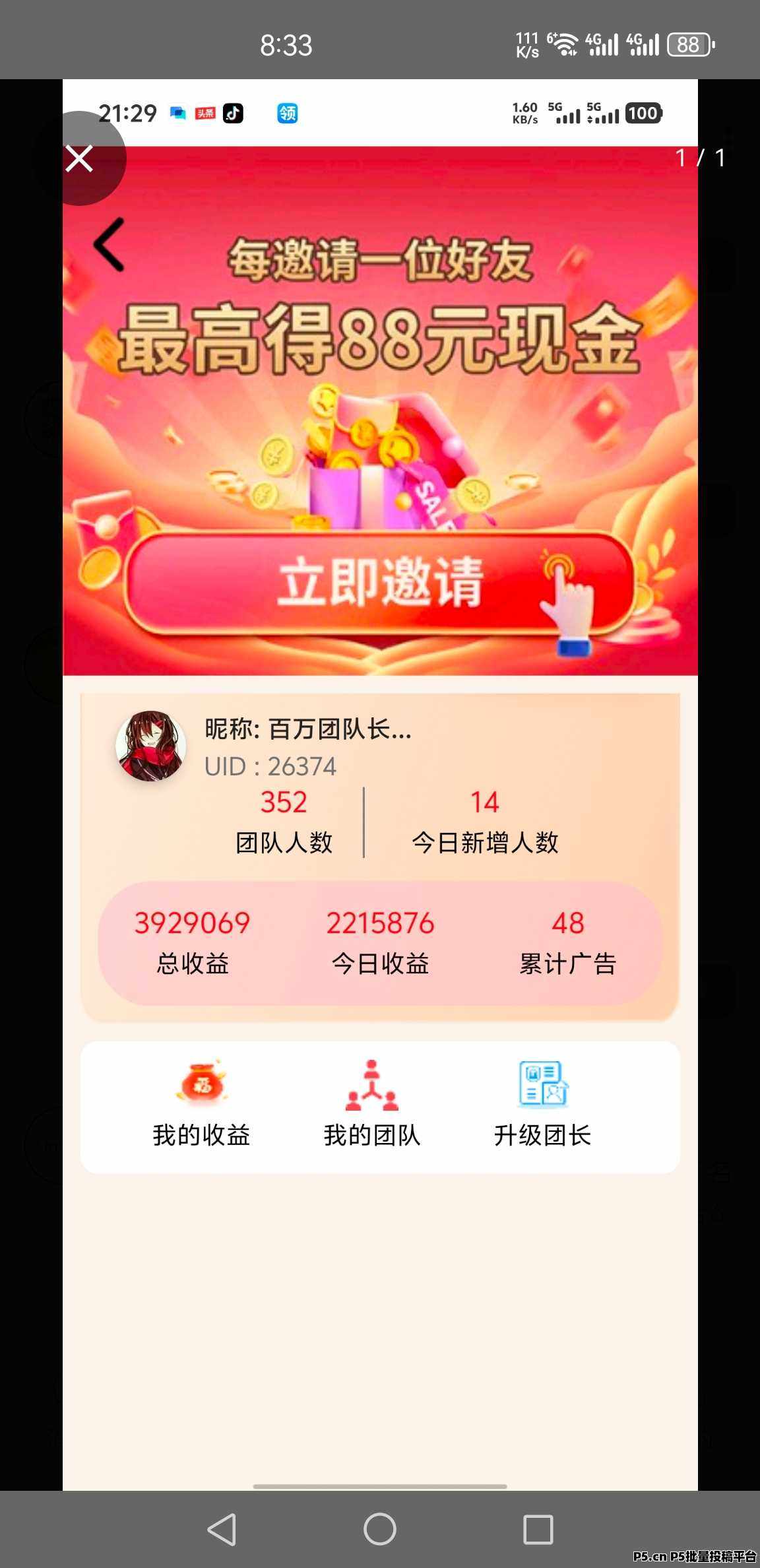Viewport: 760px width, 1568px height.
Task: Tap the 总收益 total earnings figure
Action: tap(191, 940)
